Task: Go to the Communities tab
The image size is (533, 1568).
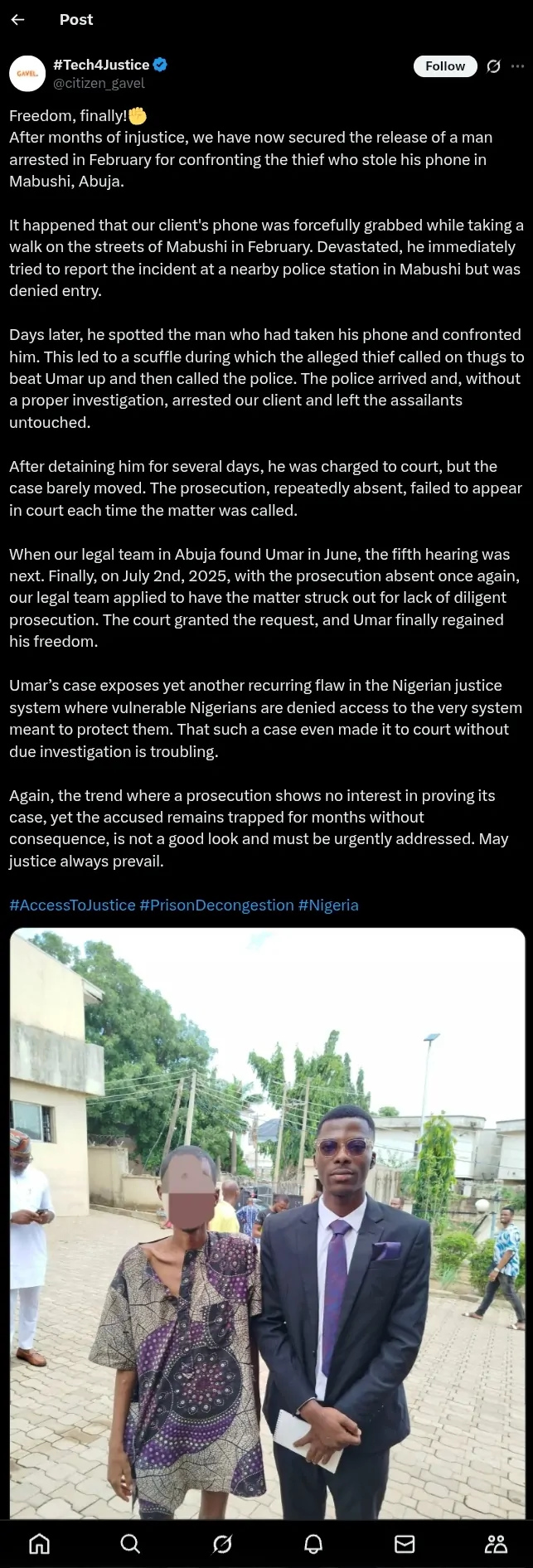Action: [x=496, y=1543]
